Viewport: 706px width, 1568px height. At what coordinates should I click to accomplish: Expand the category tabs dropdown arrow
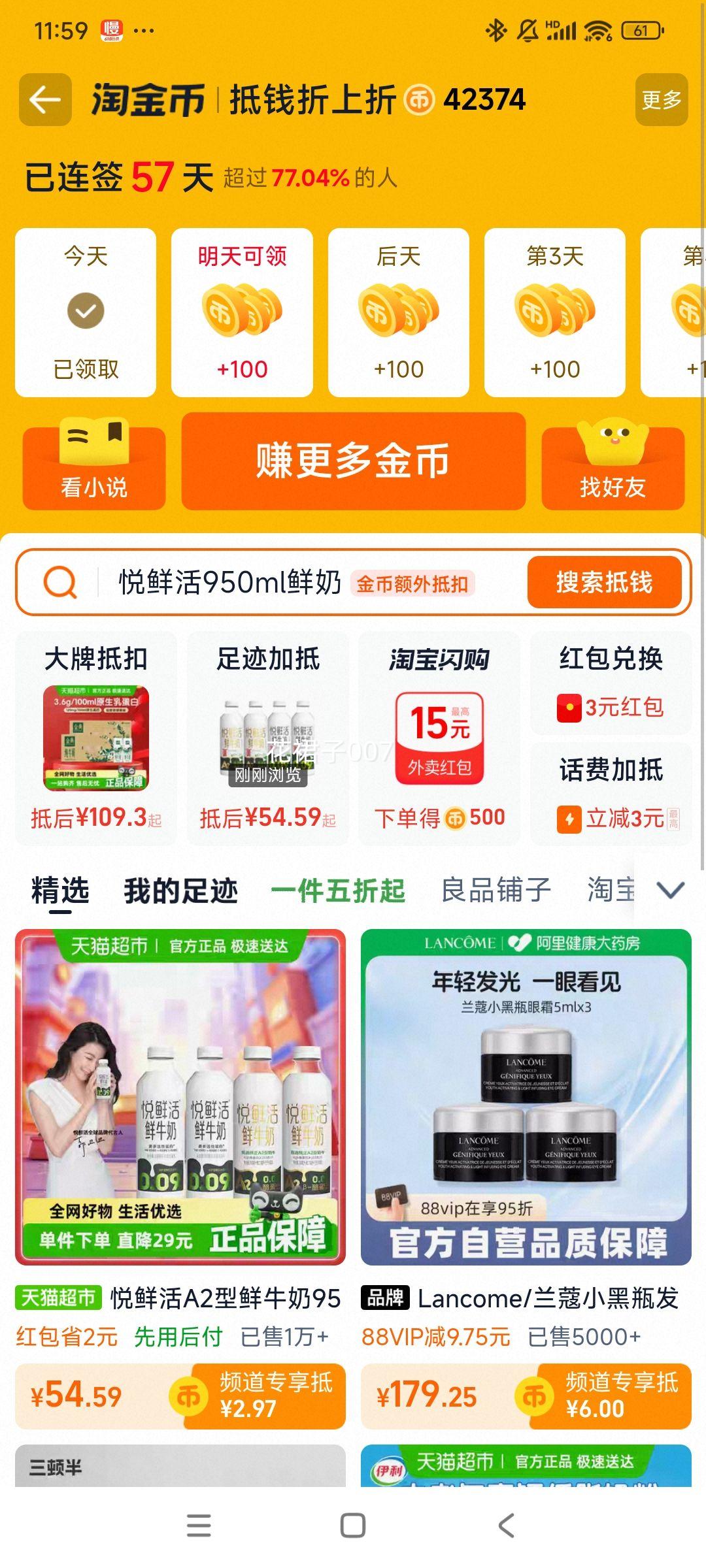pyautogui.click(x=670, y=890)
